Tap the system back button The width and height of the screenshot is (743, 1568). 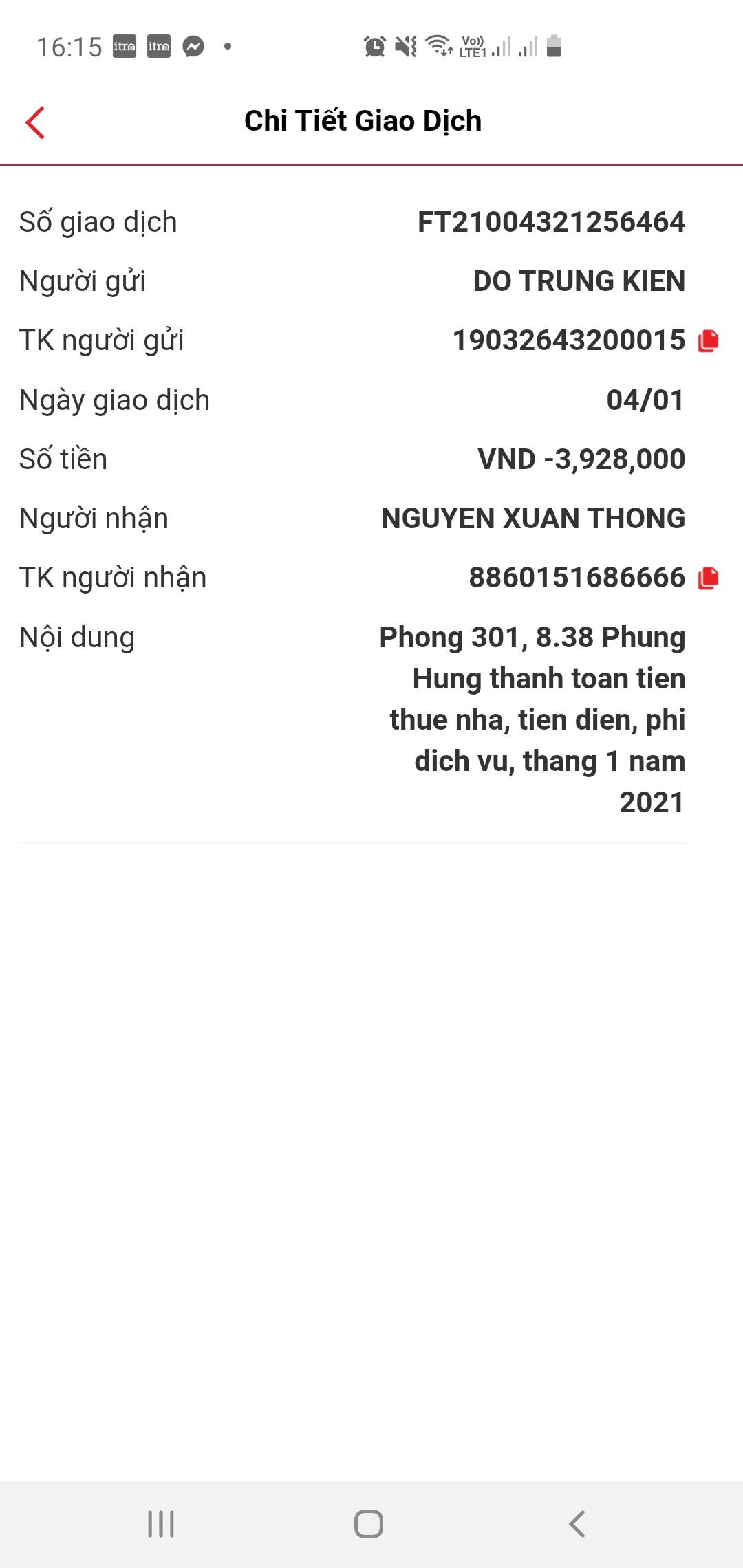tap(577, 1523)
